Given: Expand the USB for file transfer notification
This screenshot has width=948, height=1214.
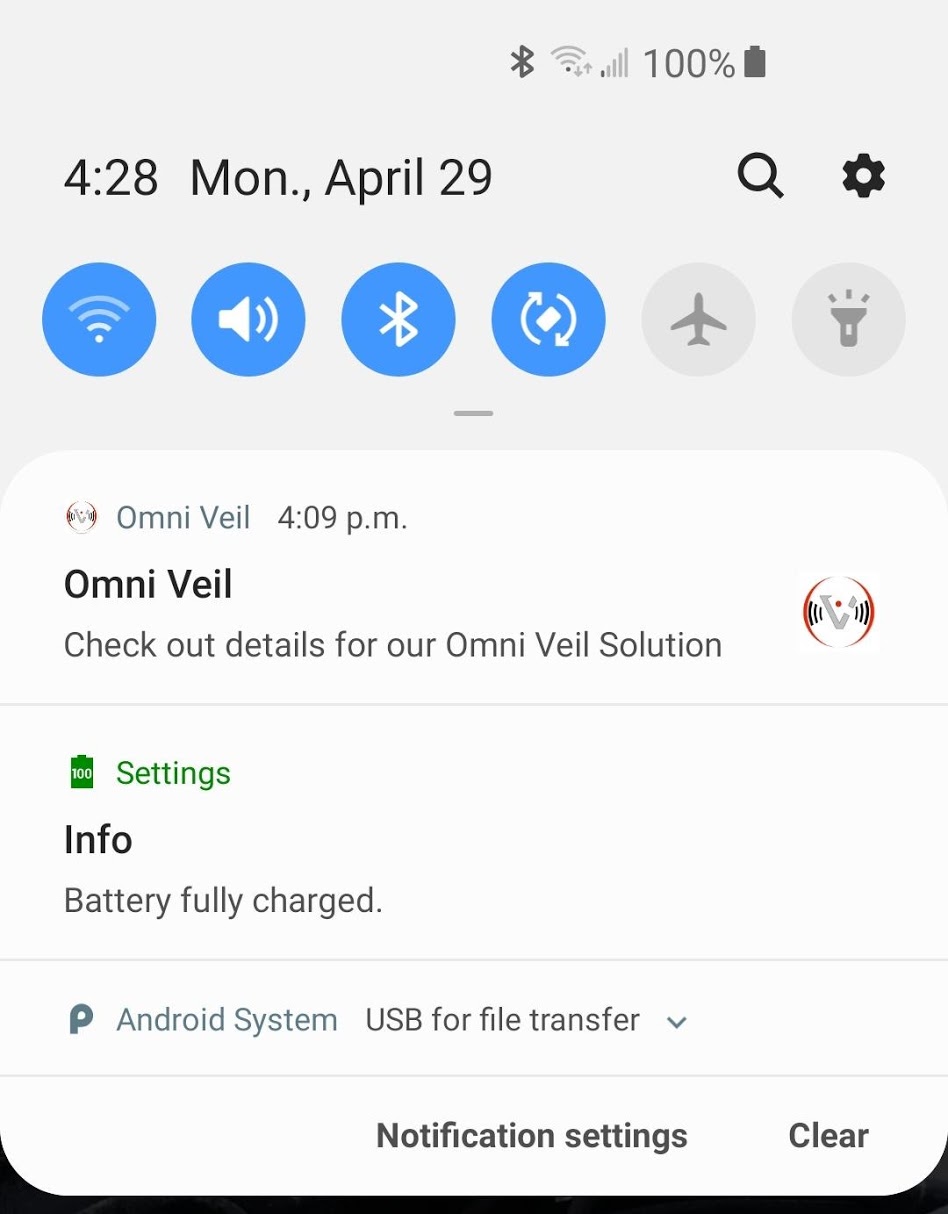Looking at the screenshot, I should pos(677,1022).
